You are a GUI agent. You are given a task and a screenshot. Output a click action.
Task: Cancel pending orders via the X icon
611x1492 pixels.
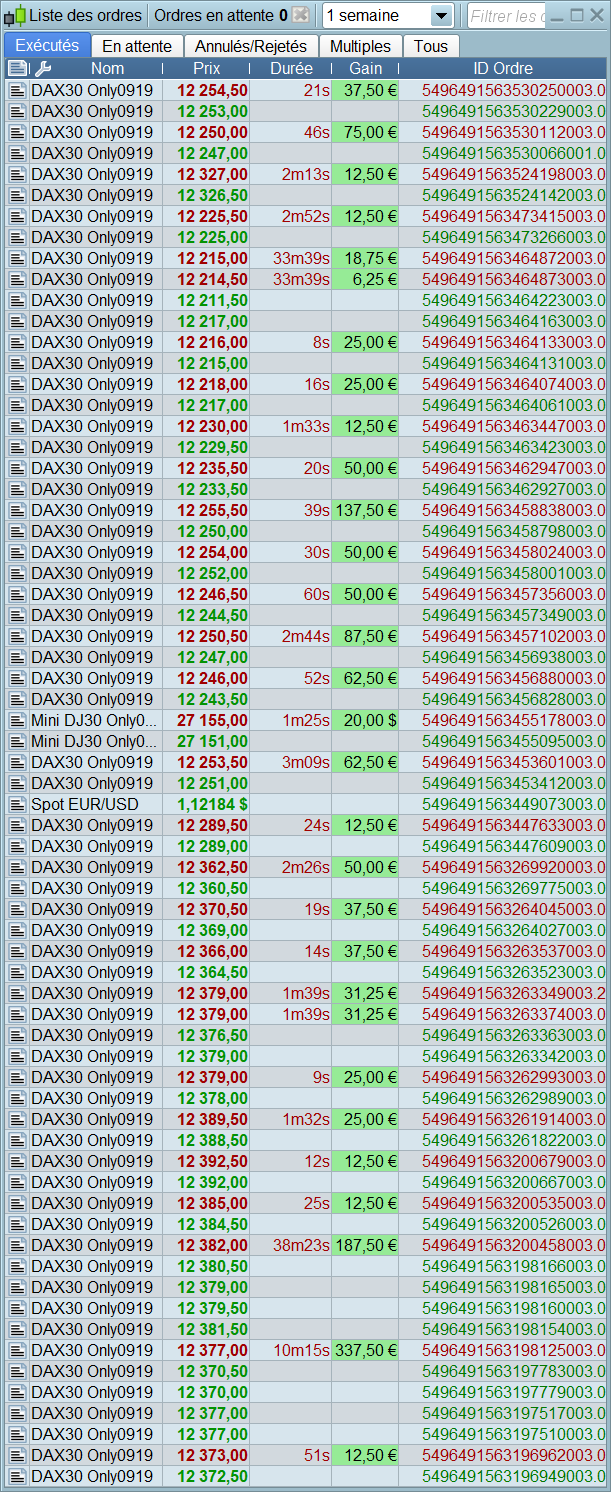click(301, 15)
